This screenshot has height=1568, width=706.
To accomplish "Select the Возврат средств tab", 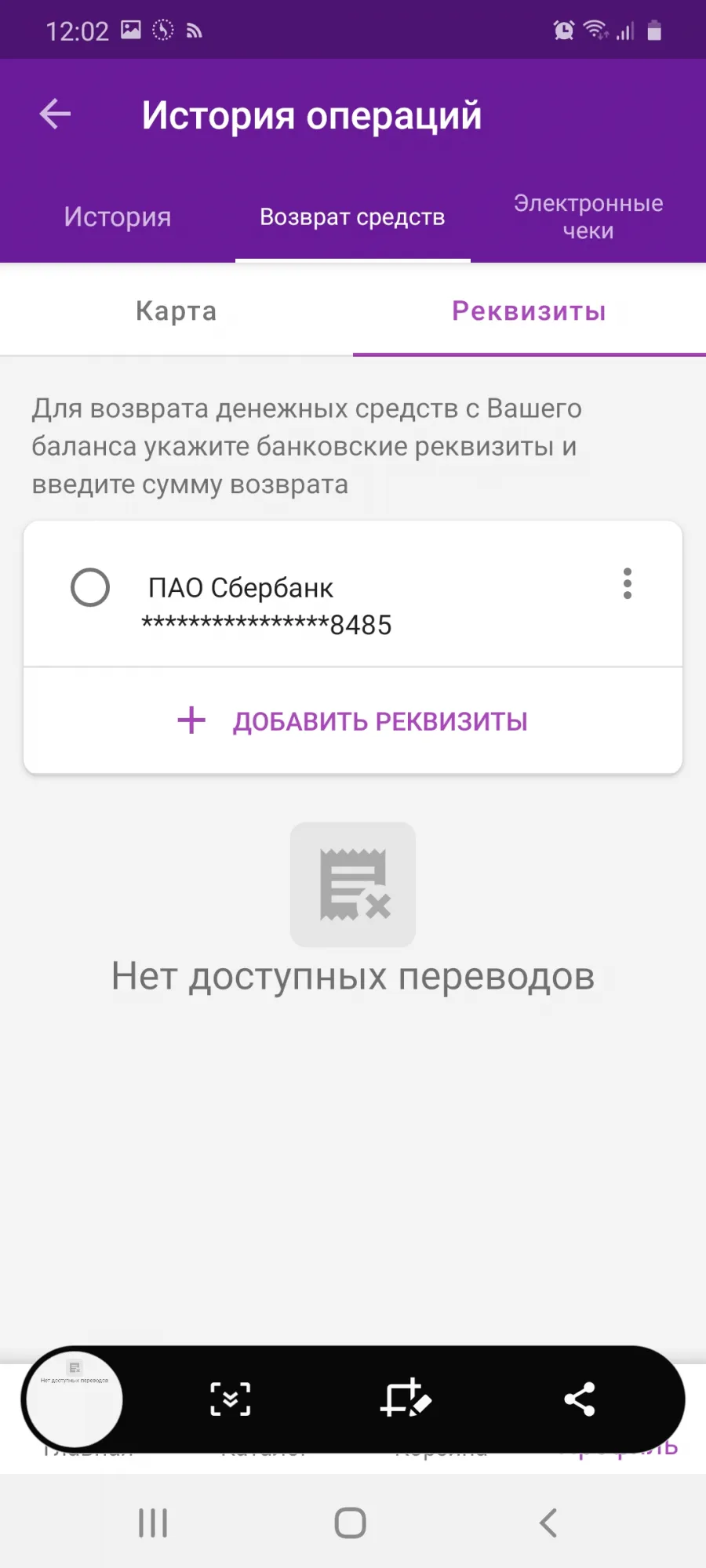I will 352,217.
